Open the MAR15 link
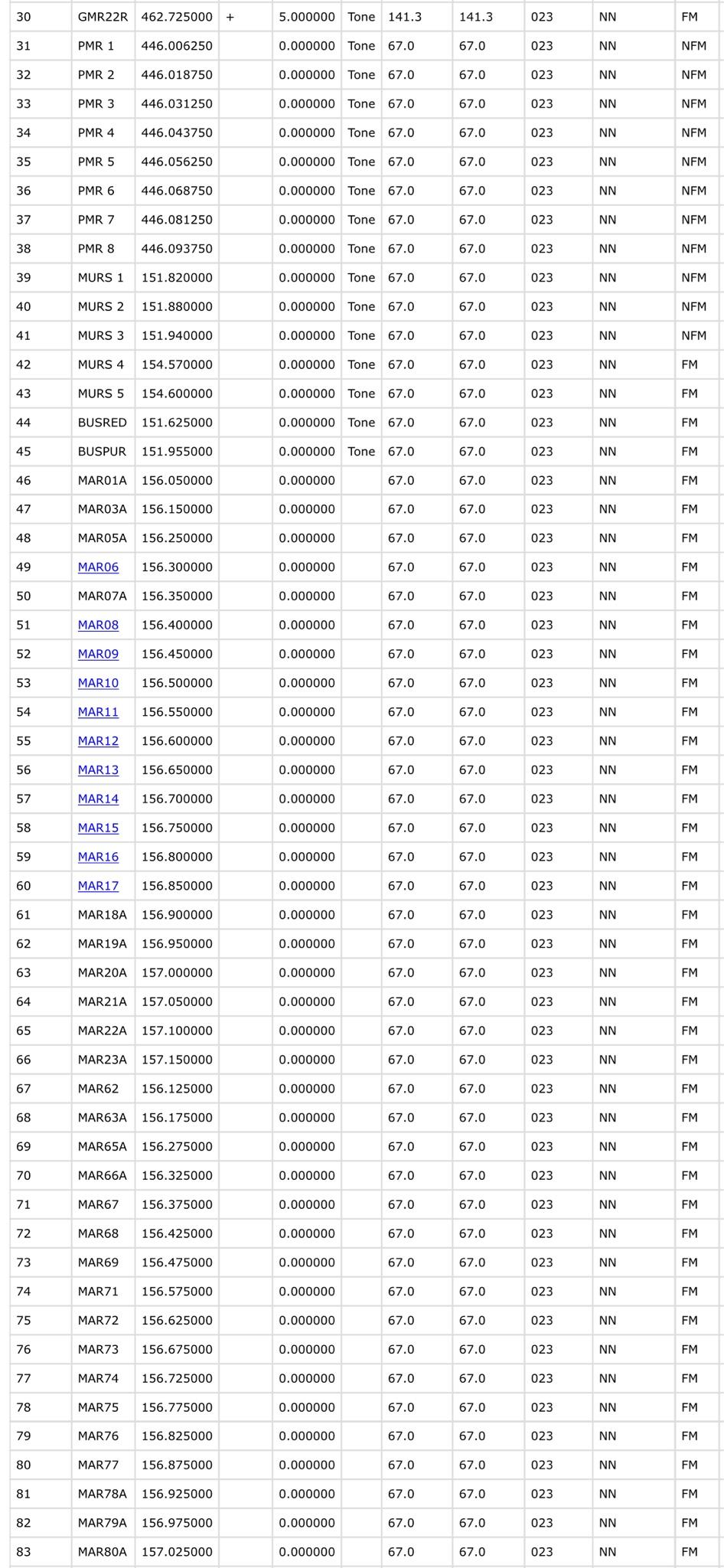 pyautogui.click(x=98, y=828)
